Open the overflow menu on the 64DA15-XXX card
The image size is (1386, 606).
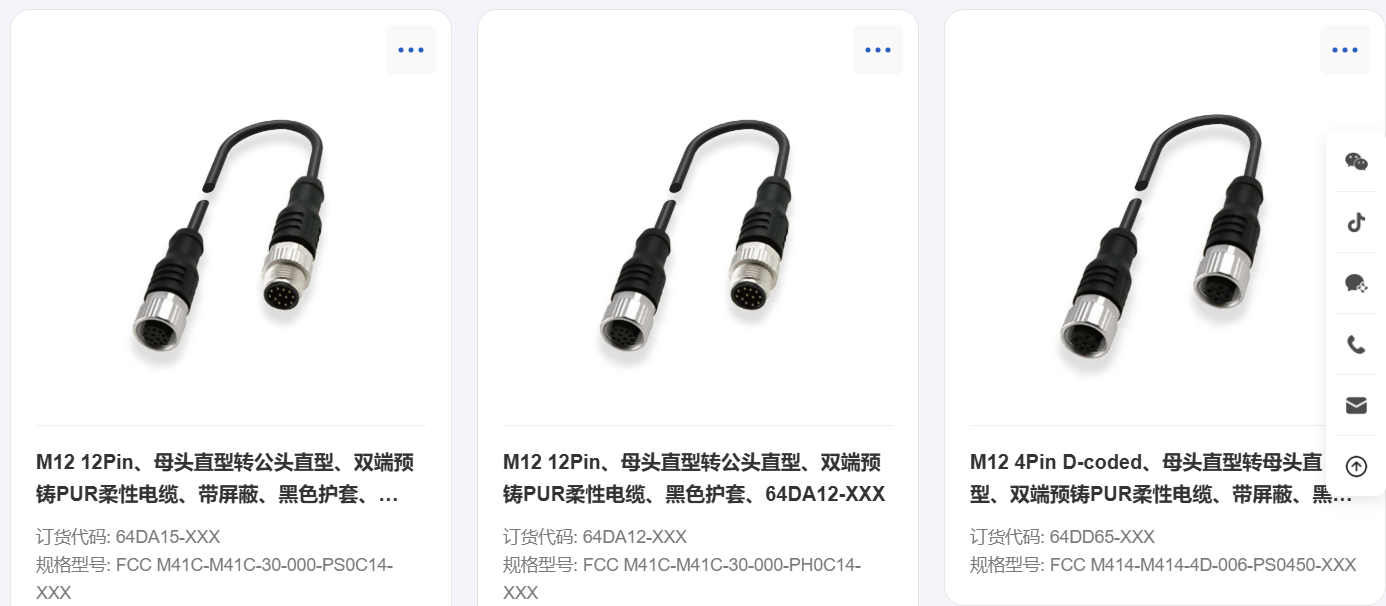click(x=411, y=50)
